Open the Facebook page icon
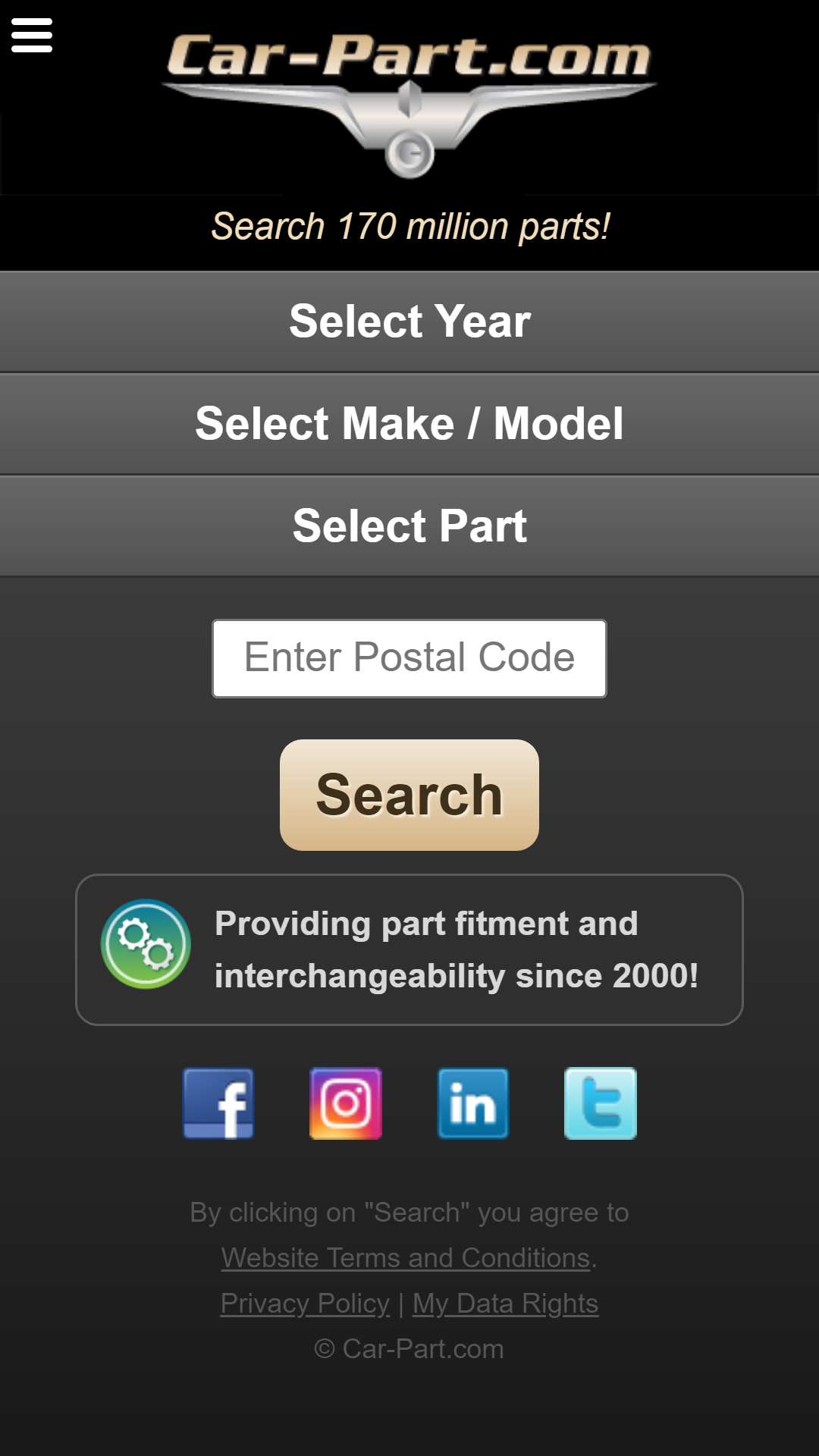This screenshot has width=819, height=1456. [x=218, y=1103]
